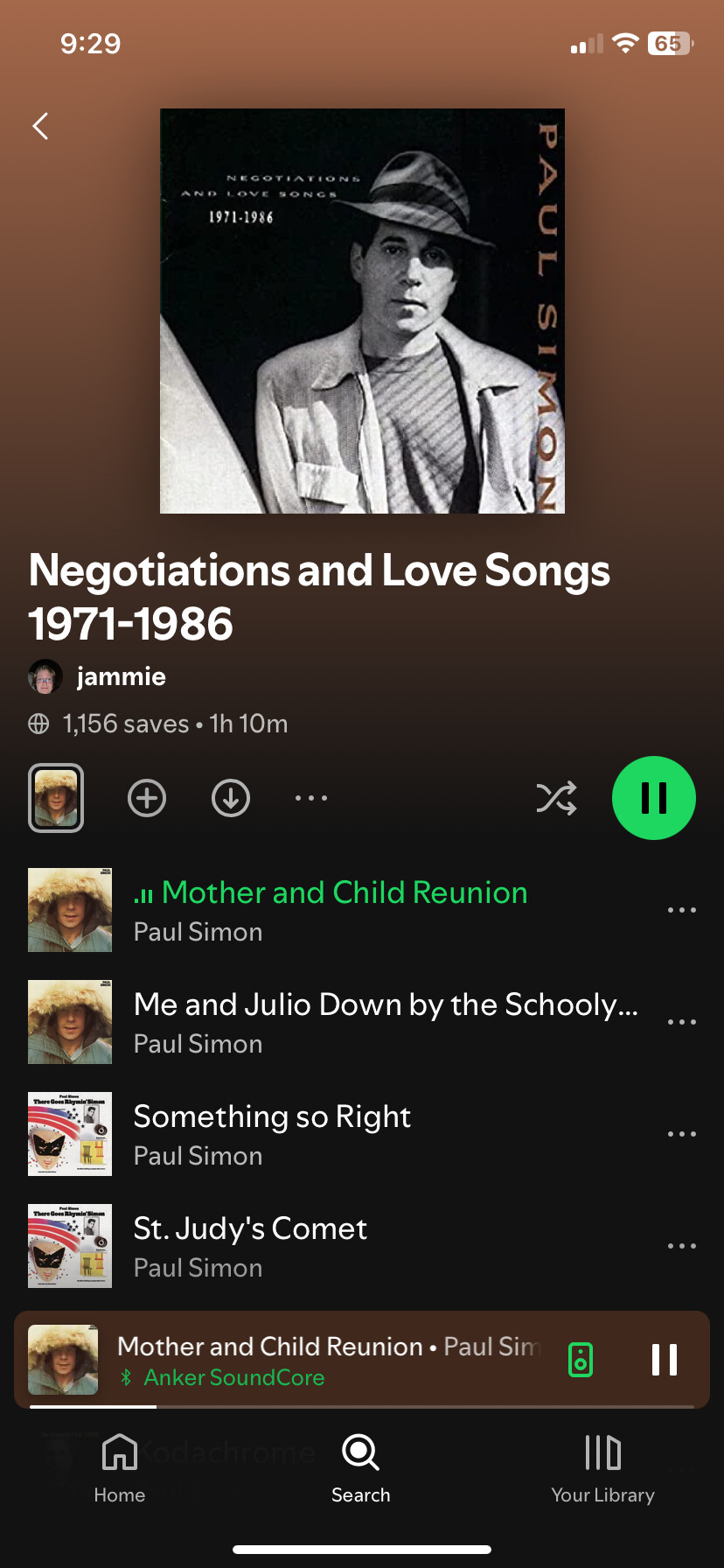The width and height of the screenshot is (724, 1568).
Task: Open playlist more options menu
Action: (x=311, y=798)
